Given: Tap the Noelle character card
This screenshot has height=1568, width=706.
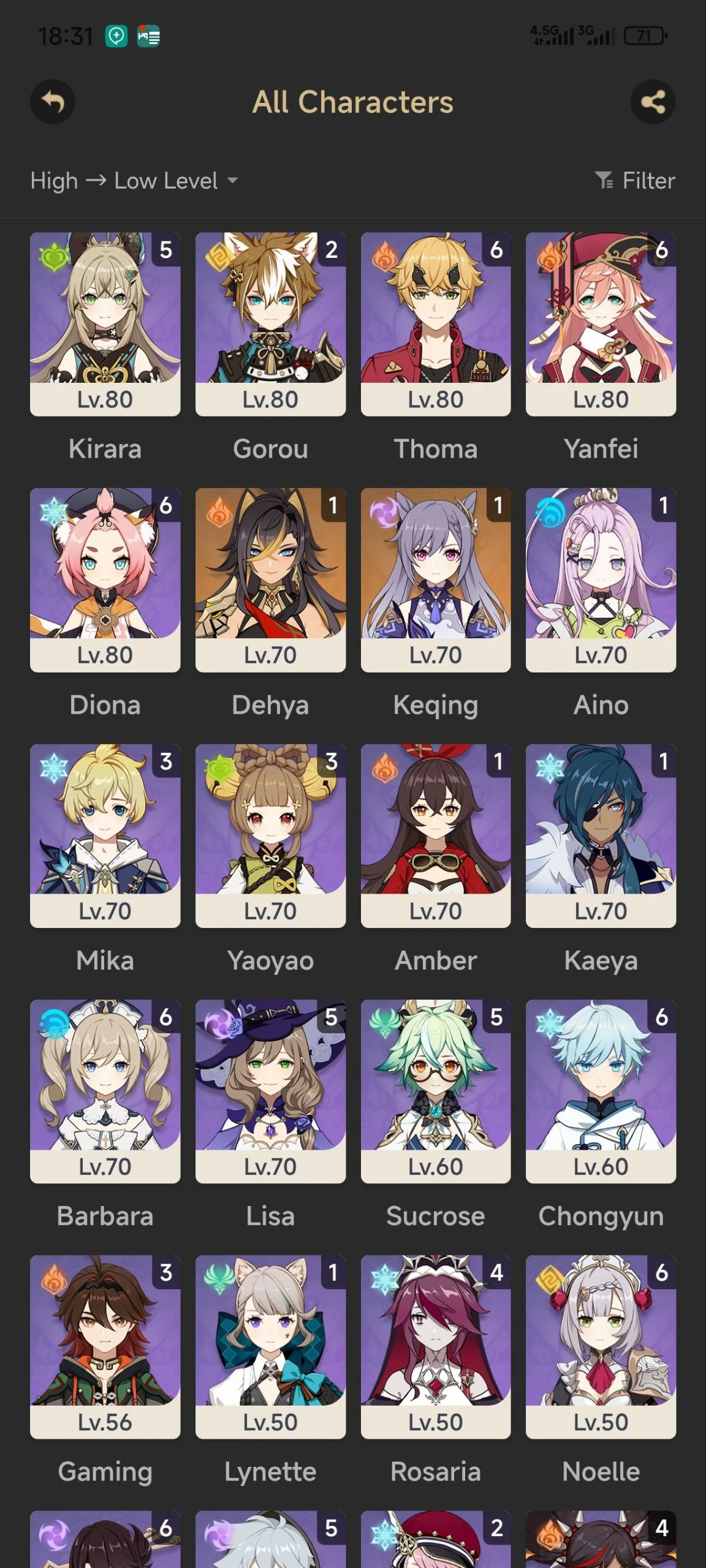Looking at the screenshot, I should point(601,1346).
